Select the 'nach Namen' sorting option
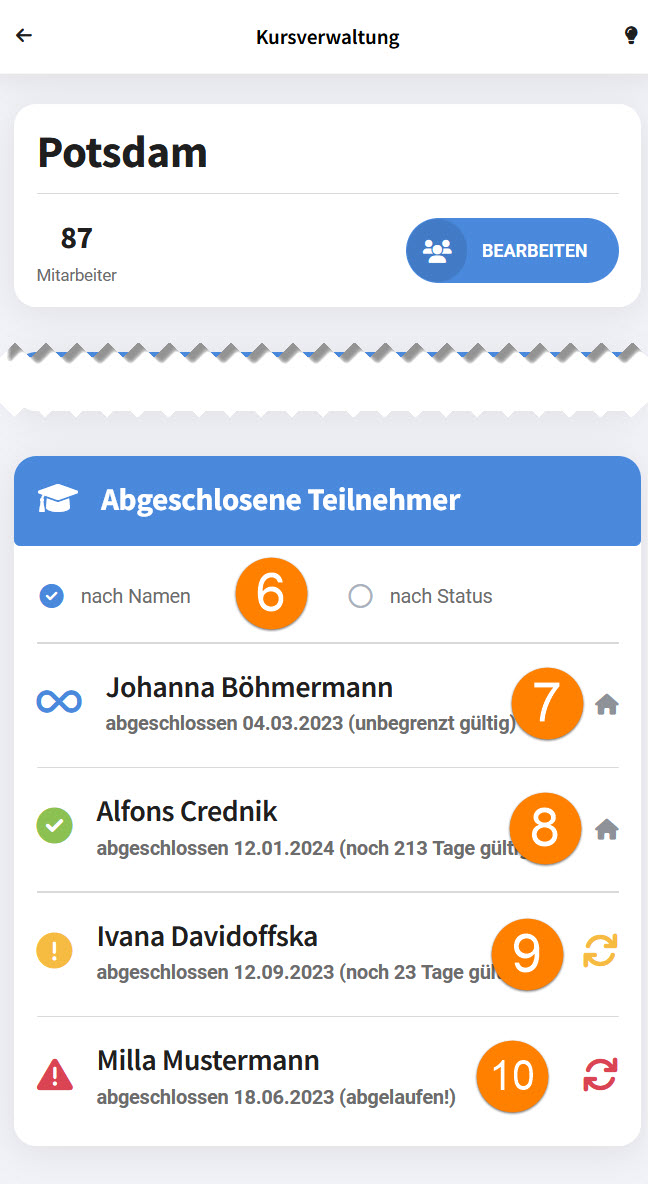The image size is (648, 1184). click(52, 597)
